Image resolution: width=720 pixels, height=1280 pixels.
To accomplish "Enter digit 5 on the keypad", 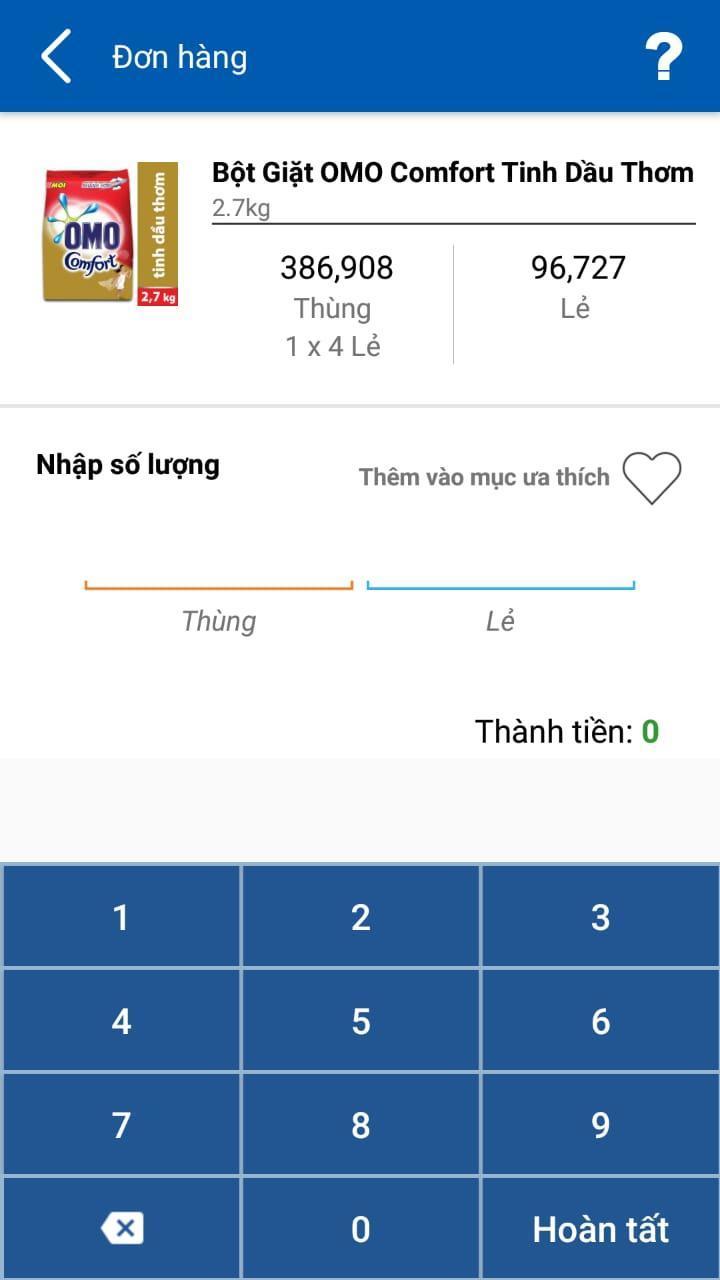I will (x=361, y=1021).
